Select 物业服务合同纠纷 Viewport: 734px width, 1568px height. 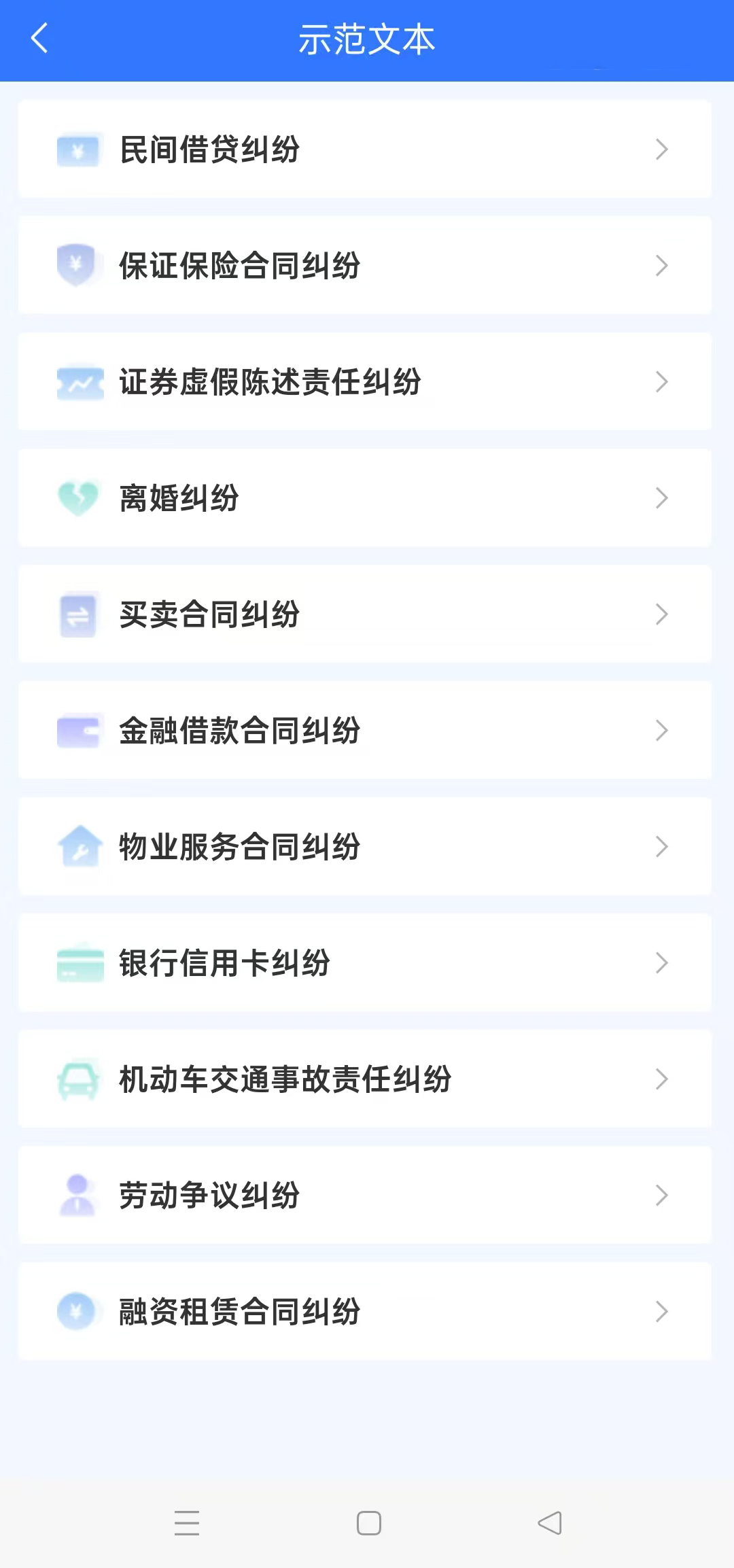pyautogui.click(x=365, y=847)
